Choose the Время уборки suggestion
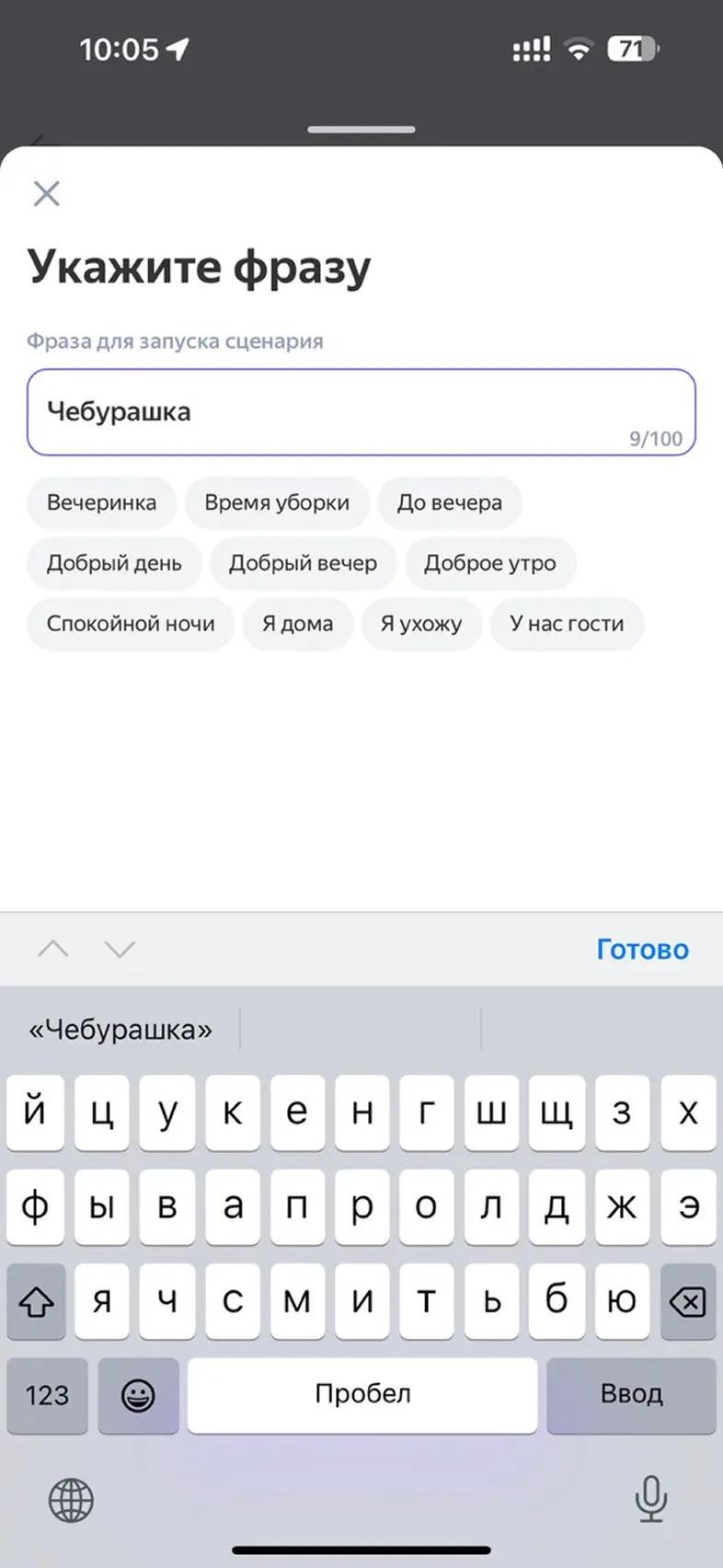The height and width of the screenshot is (1568, 723). point(277,503)
